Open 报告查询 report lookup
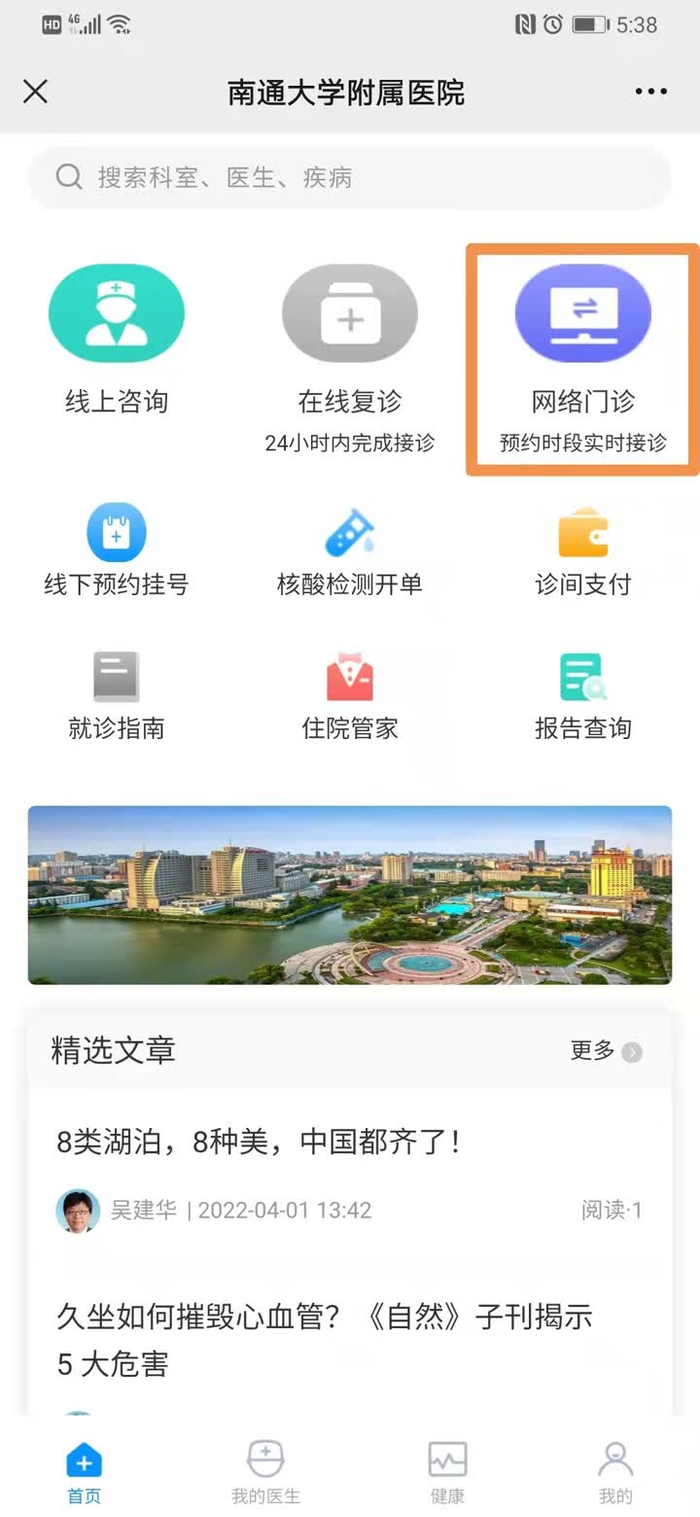Image resolution: width=700 pixels, height=1517 pixels. 583,695
